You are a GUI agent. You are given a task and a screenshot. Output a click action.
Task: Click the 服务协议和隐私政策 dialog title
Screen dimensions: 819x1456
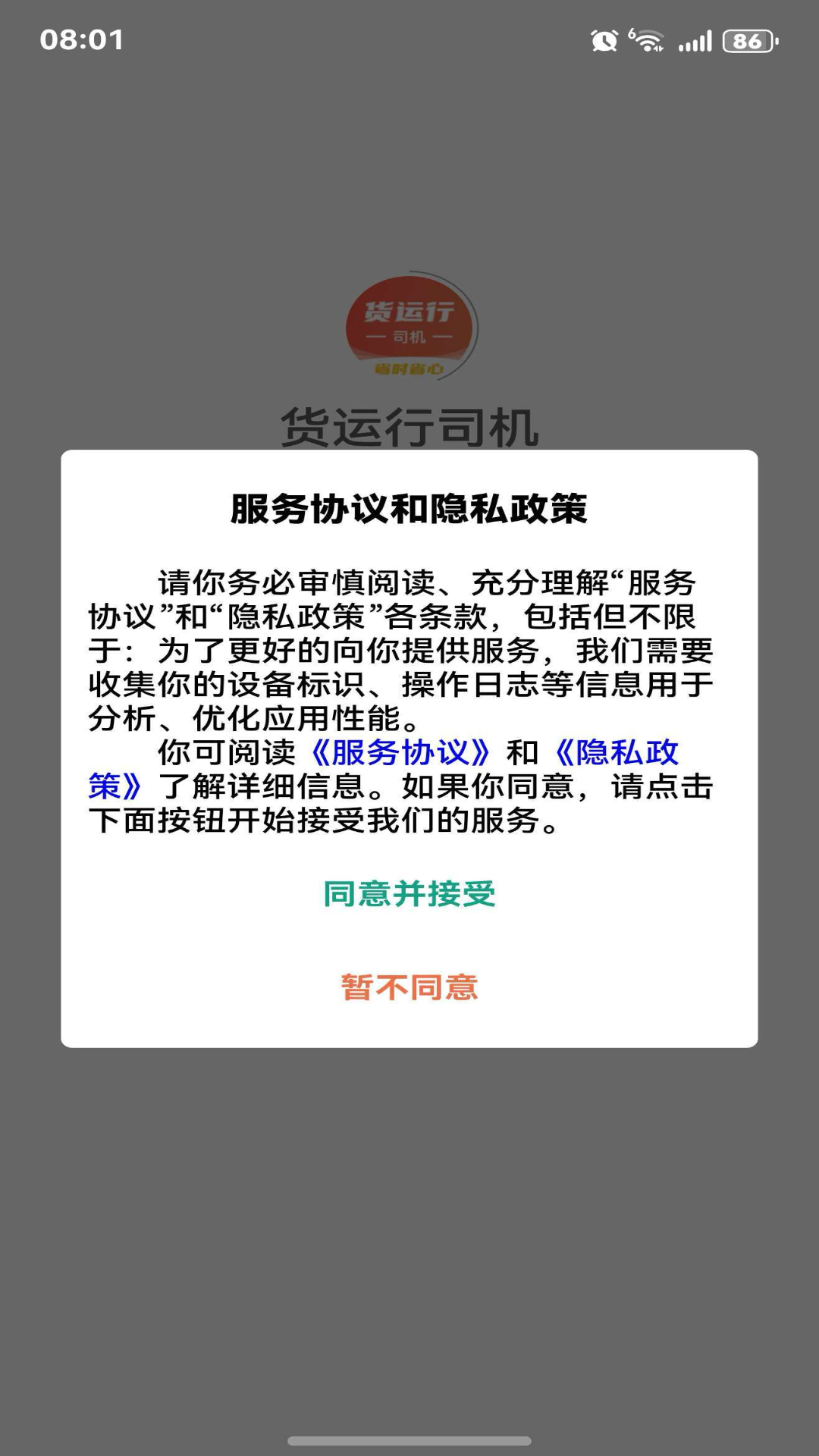pos(409,507)
